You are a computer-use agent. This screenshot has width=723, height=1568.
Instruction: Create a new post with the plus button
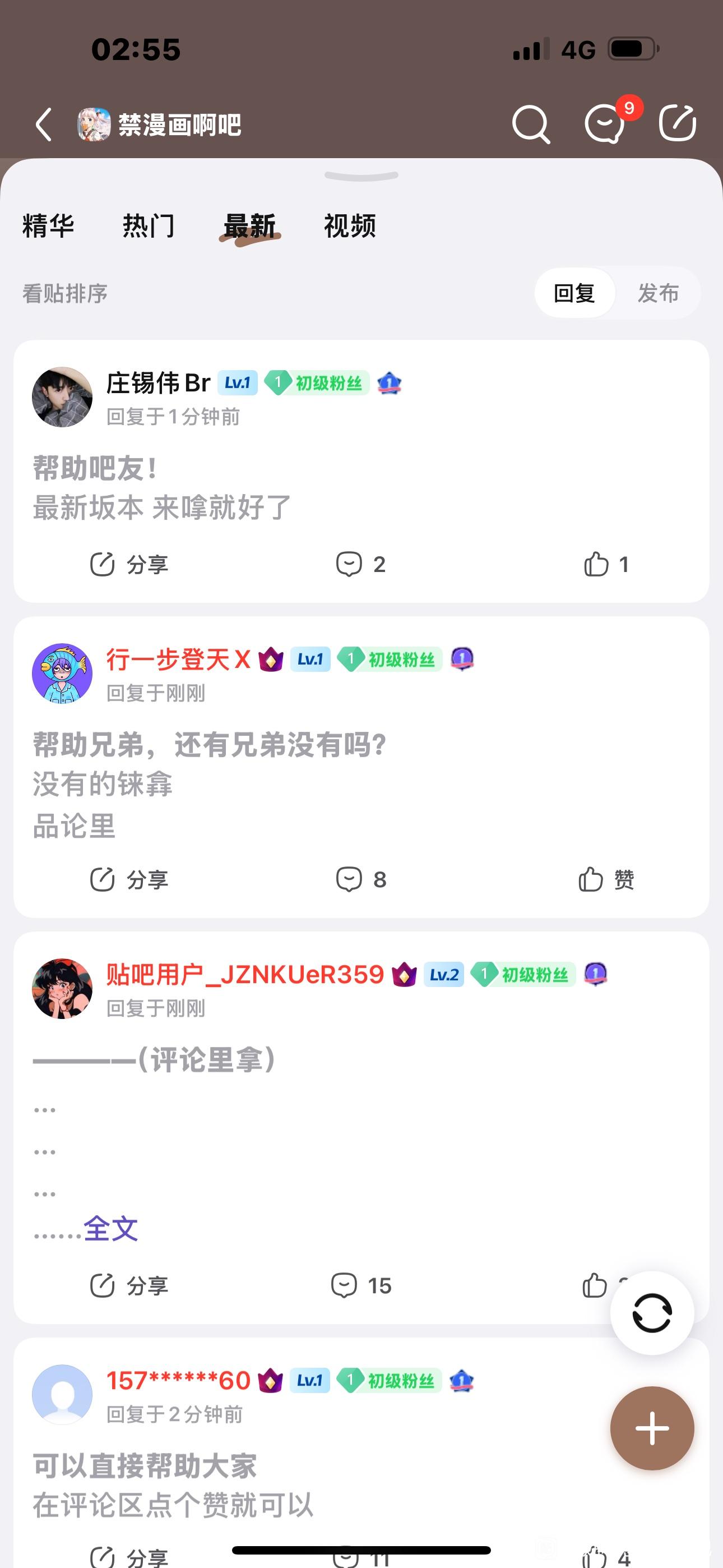[x=652, y=1428]
